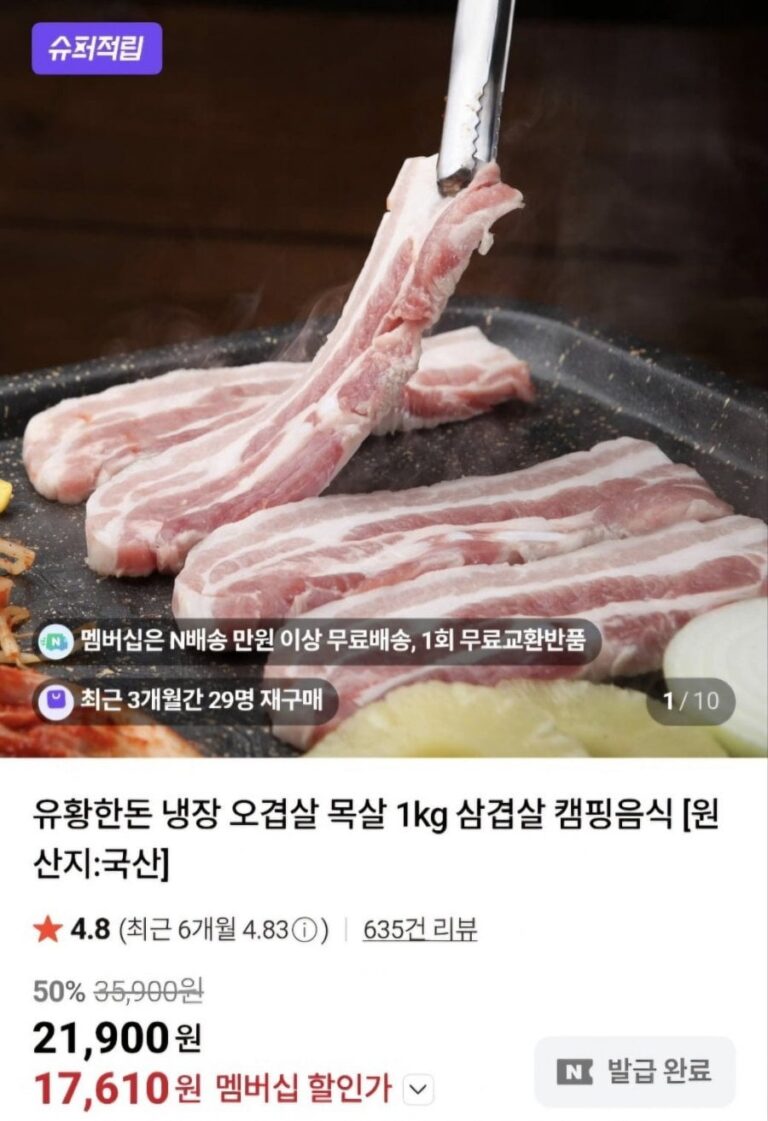Open the 635건 리뷰 link
Image resolution: width=768 pixels, height=1121 pixels.
pos(419,930)
